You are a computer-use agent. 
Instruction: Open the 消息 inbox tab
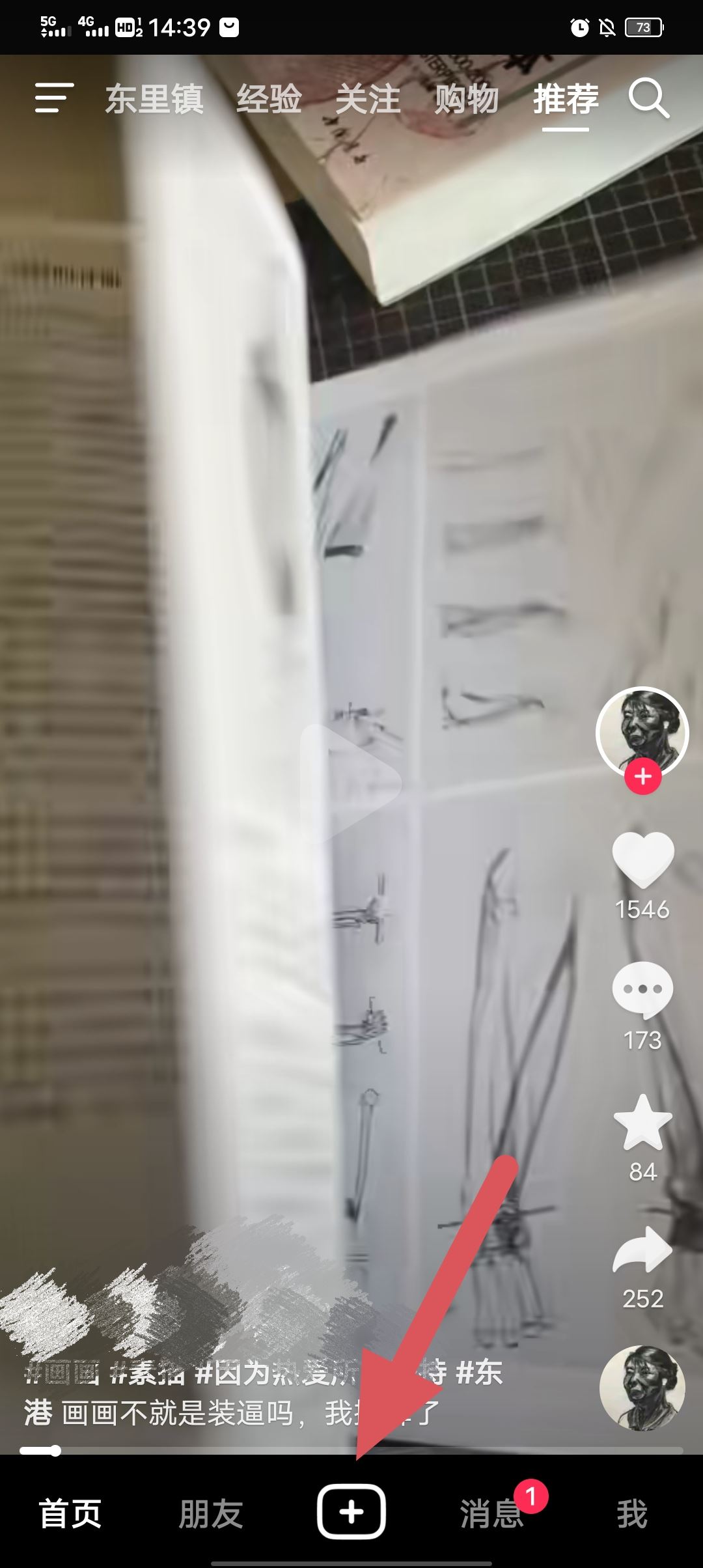click(x=491, y=1513)
